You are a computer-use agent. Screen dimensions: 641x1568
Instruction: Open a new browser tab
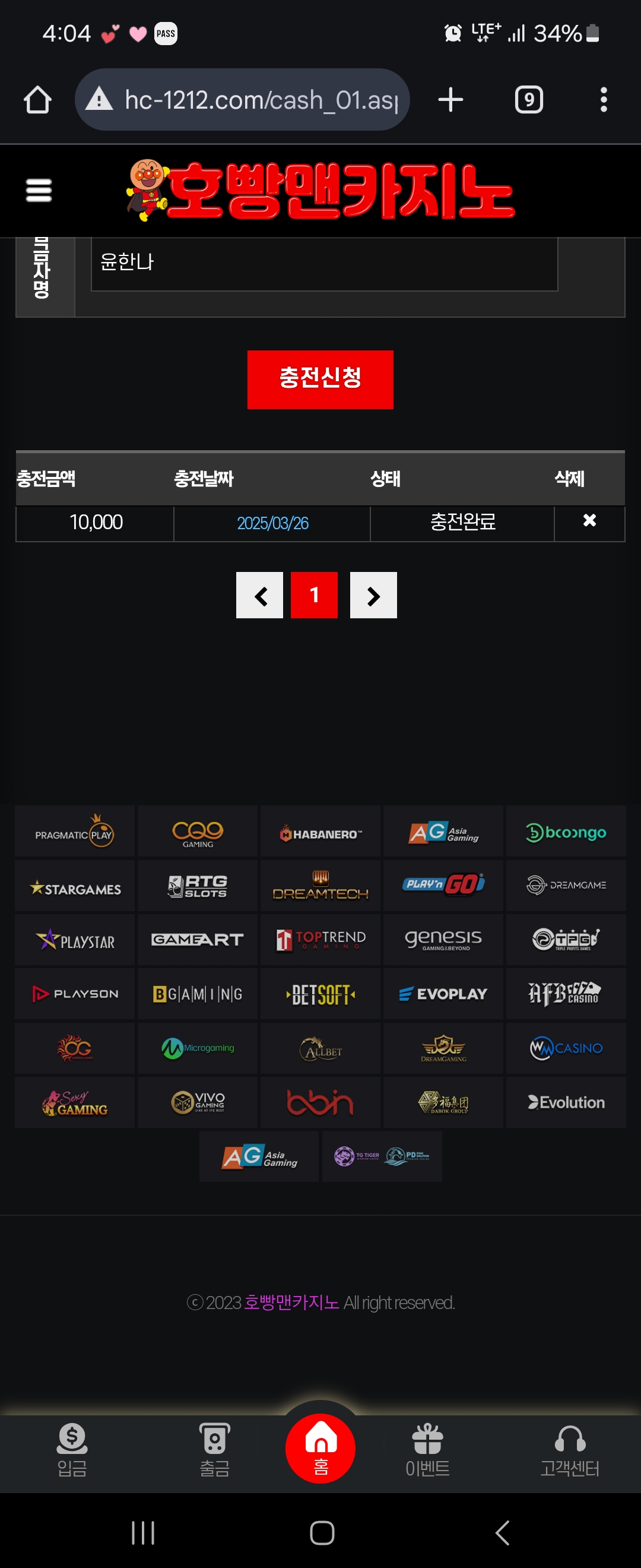tap(450, 100)
